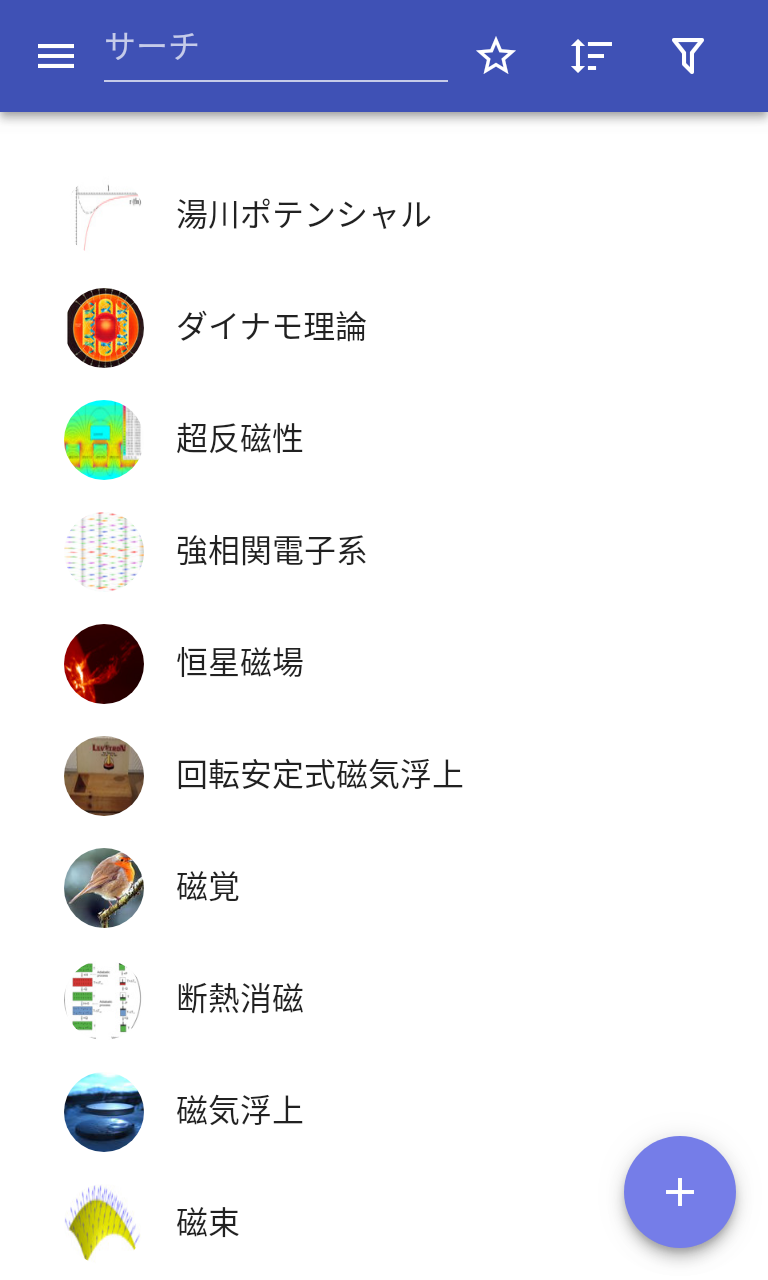Select the ダイナモ理論 list item
Image resolution: width=768 pixels, height=1280 pixels.
271,327
